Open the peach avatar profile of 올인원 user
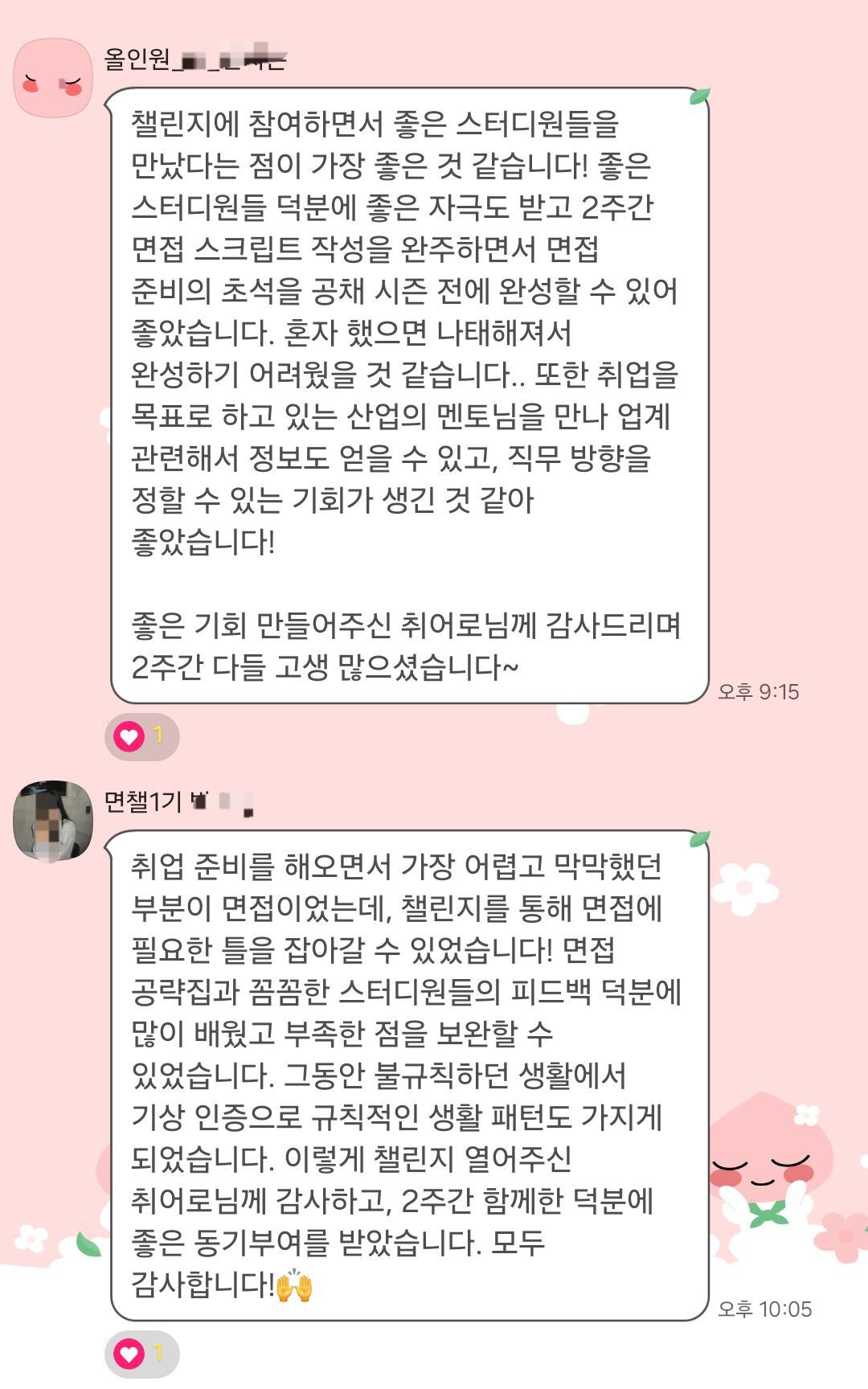The width and height of the screenshot is (868, 1389). pos(53,79)
